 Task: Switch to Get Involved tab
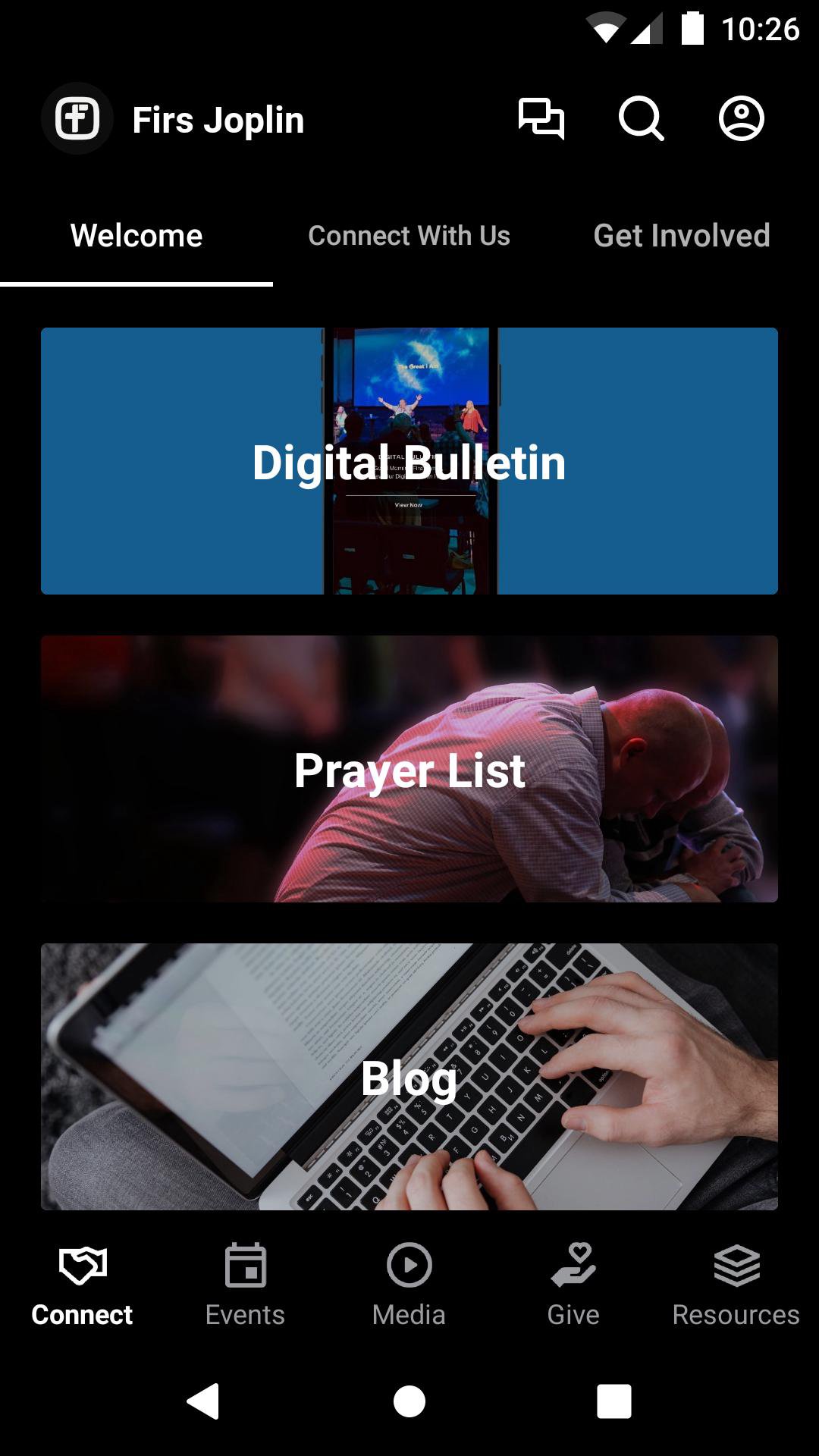[x=681, y=236]
